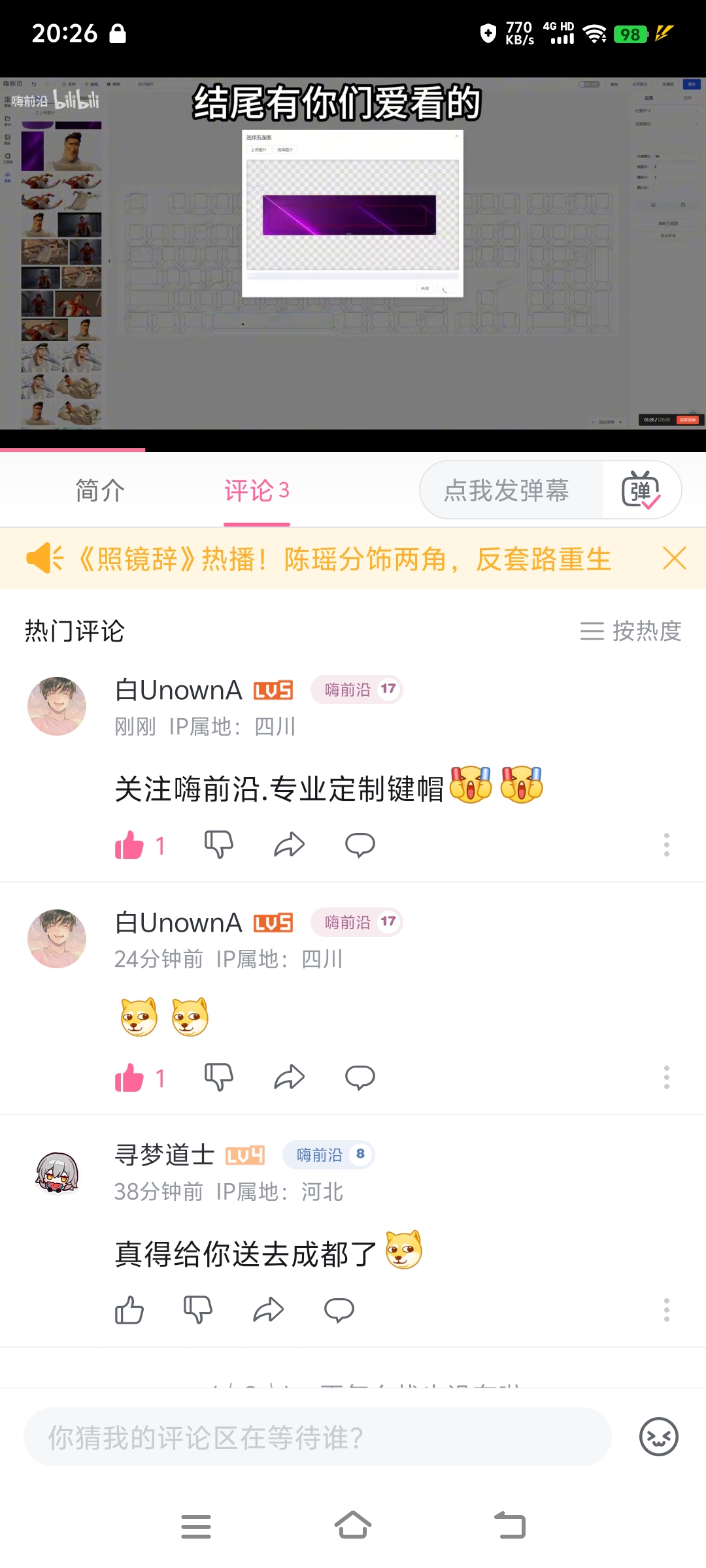Open more options for the 关注嗨前沿 comment
This screenshot has height=1568, width=706.
click(x=666, y=845)
